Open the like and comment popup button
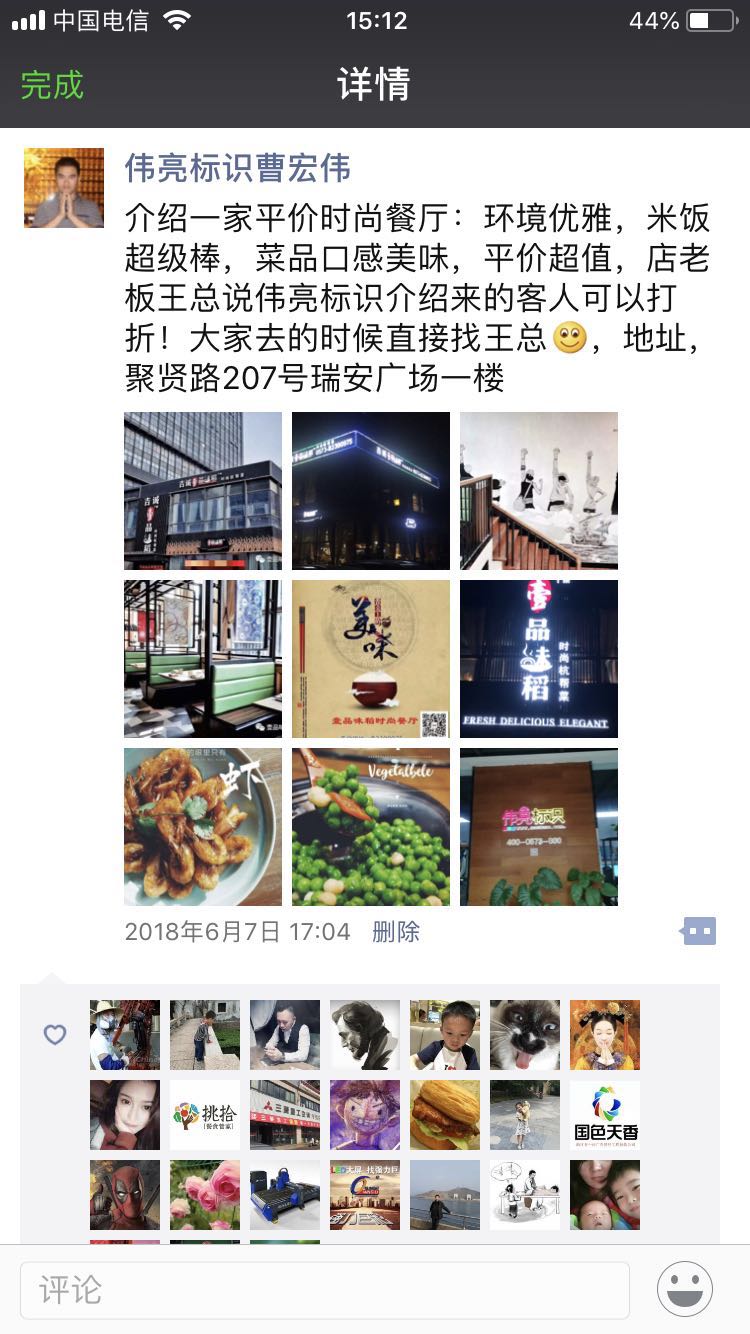Screen dimensions: 750x1334 [x=698, y=932]
